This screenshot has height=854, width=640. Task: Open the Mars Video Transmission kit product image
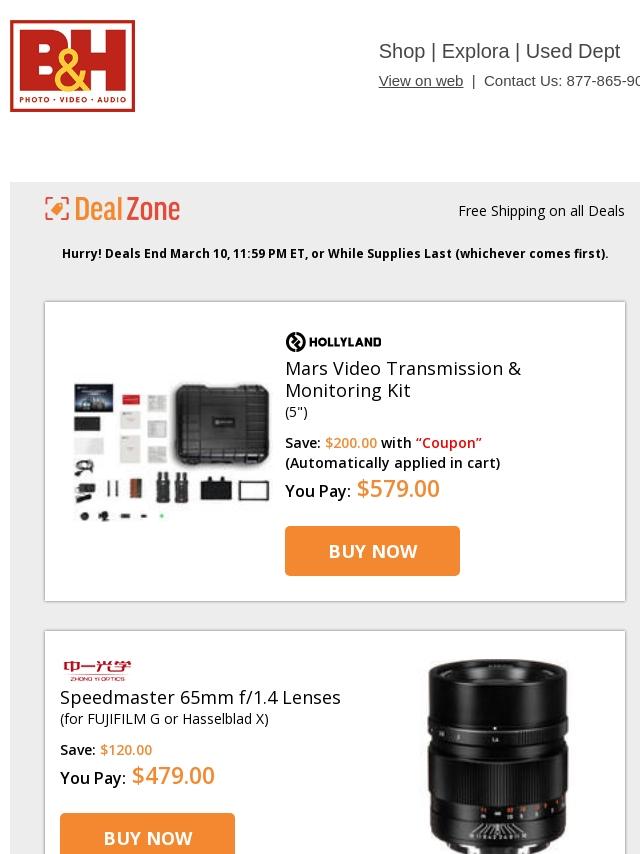tap(172, 451)
